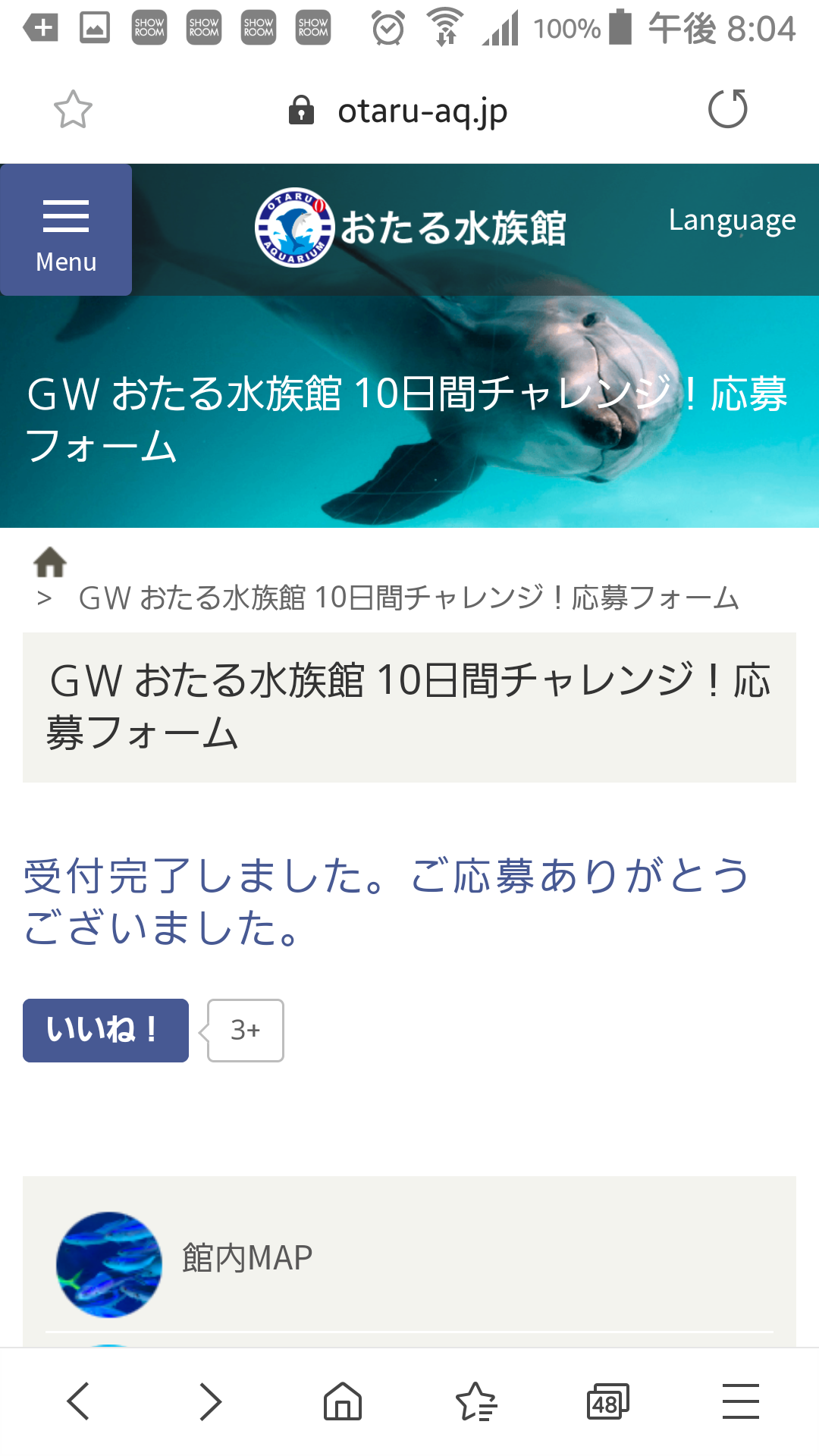
Task: Tap the いいね！ button
Action: tap(105, 1030)
